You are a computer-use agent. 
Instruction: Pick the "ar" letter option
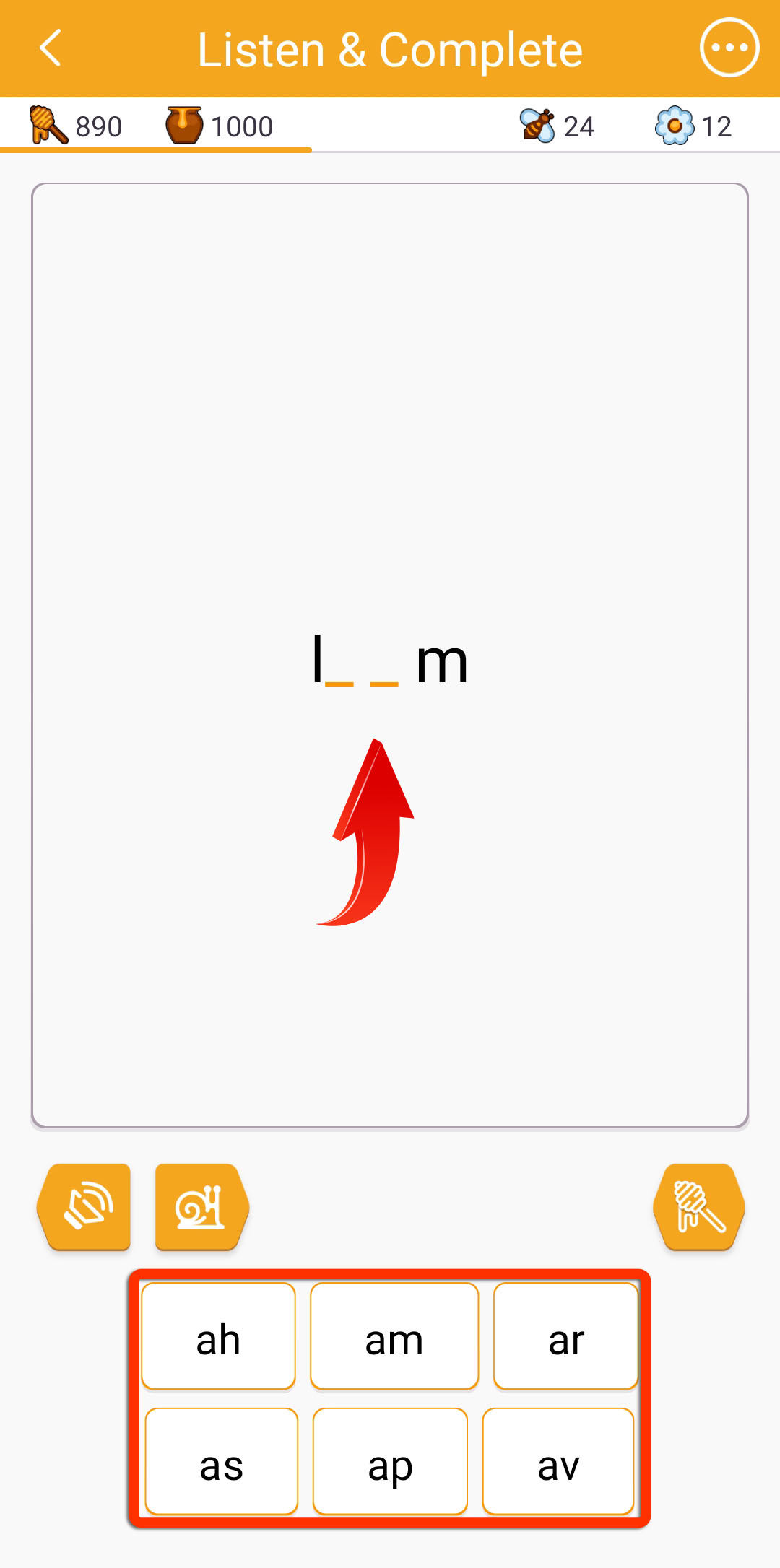click(565, 1336)
